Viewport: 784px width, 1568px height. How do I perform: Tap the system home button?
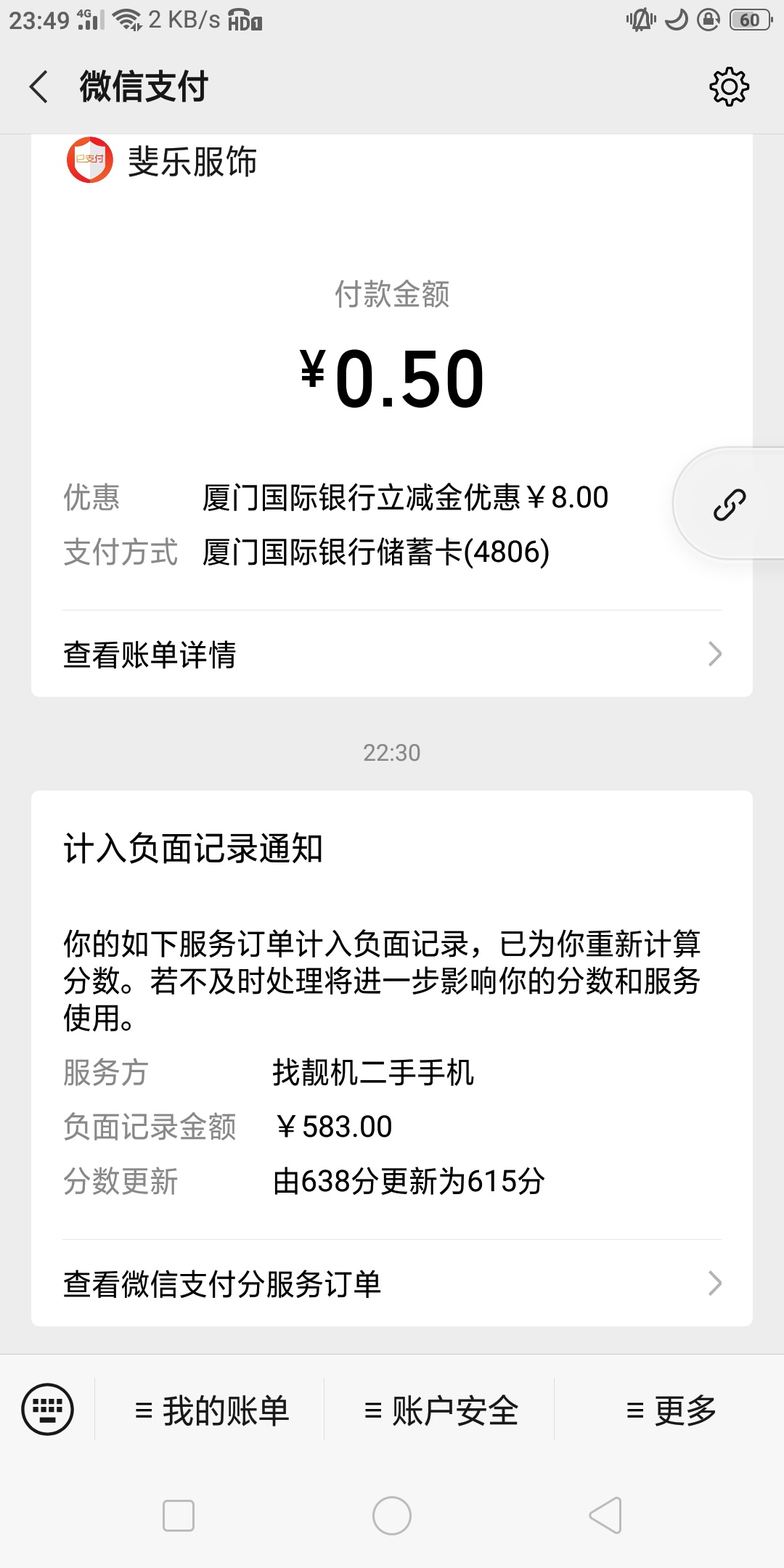(392, 1516)
